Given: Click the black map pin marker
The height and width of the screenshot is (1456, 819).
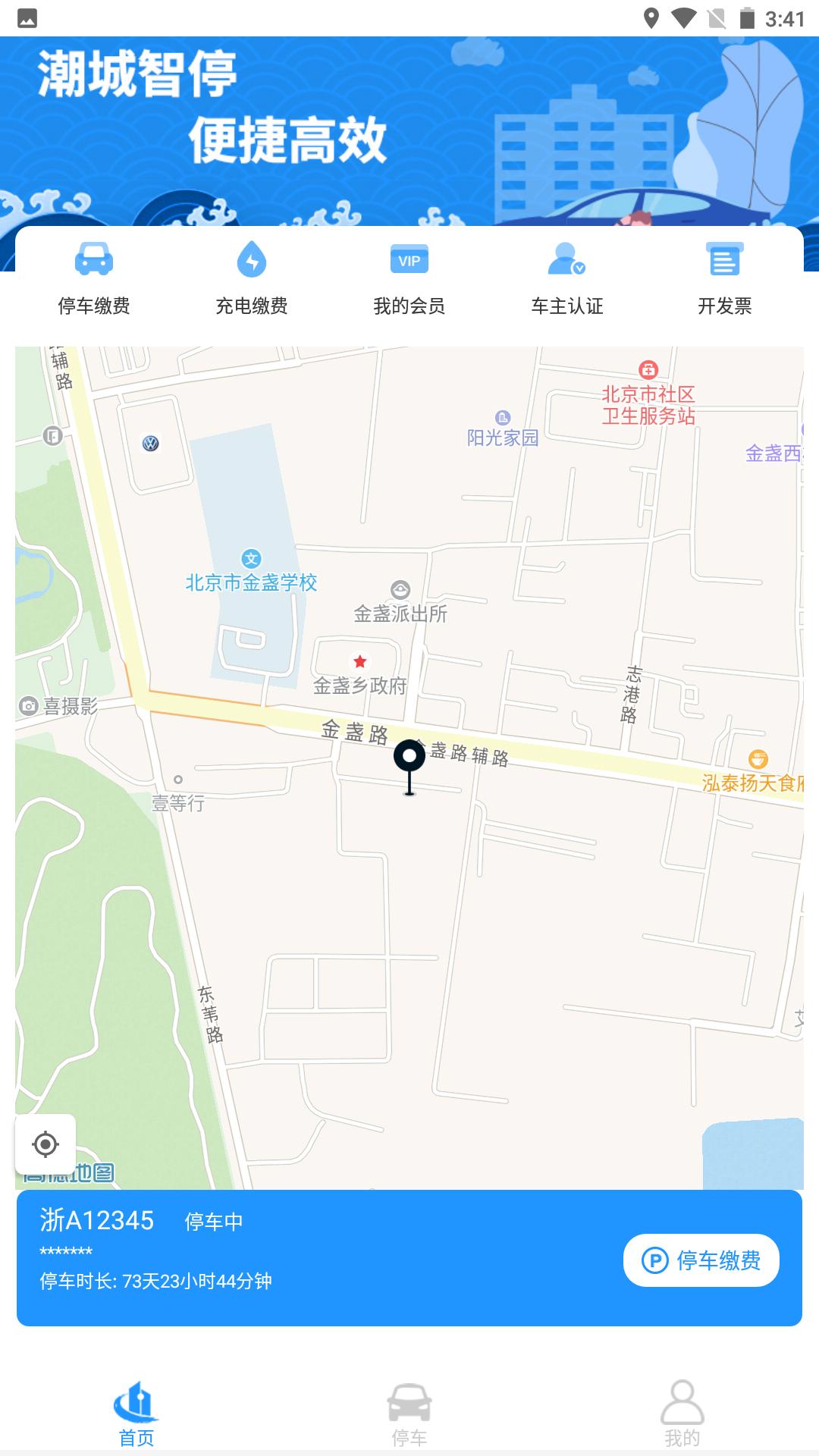Looking at the screenshot, I should coord(410,758).
